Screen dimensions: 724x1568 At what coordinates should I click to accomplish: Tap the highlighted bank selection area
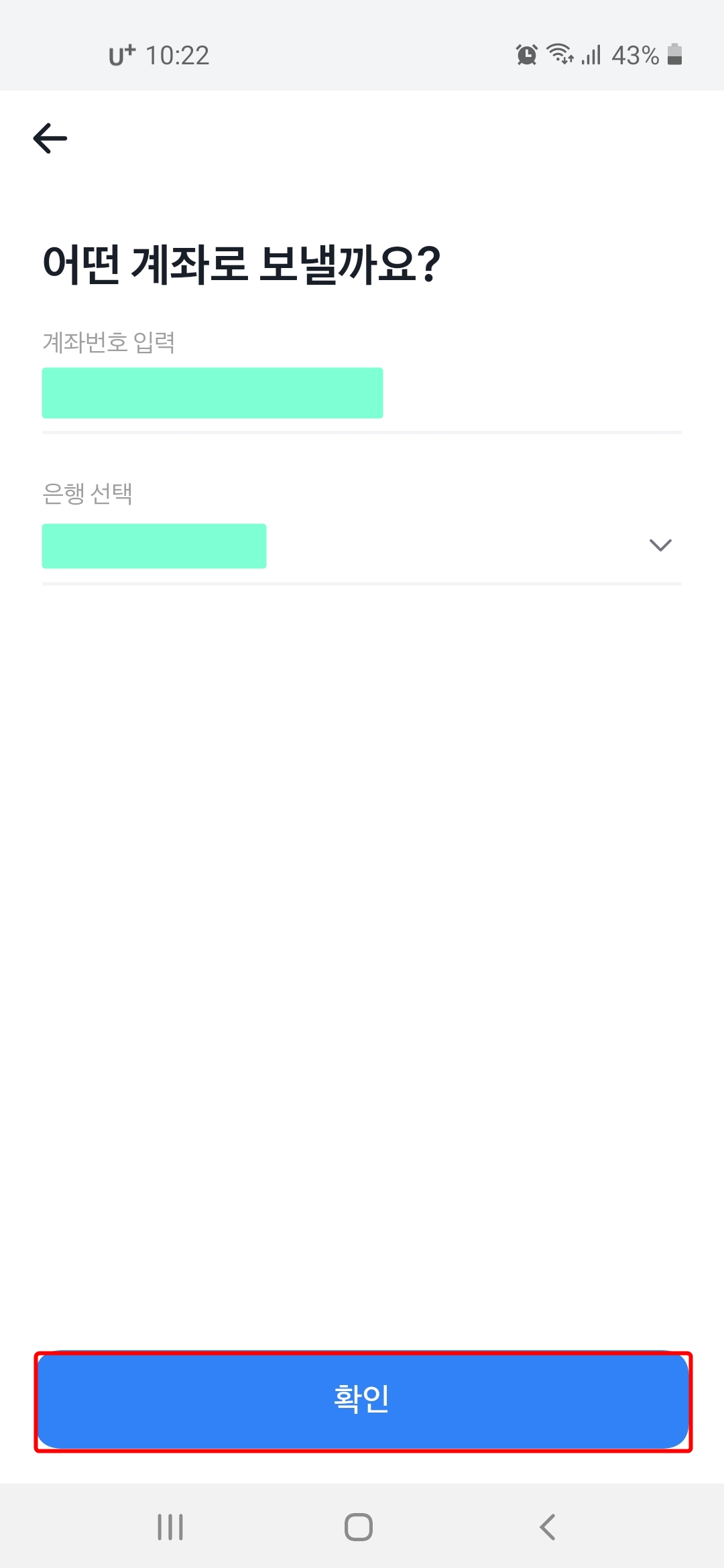click(154, 546)
